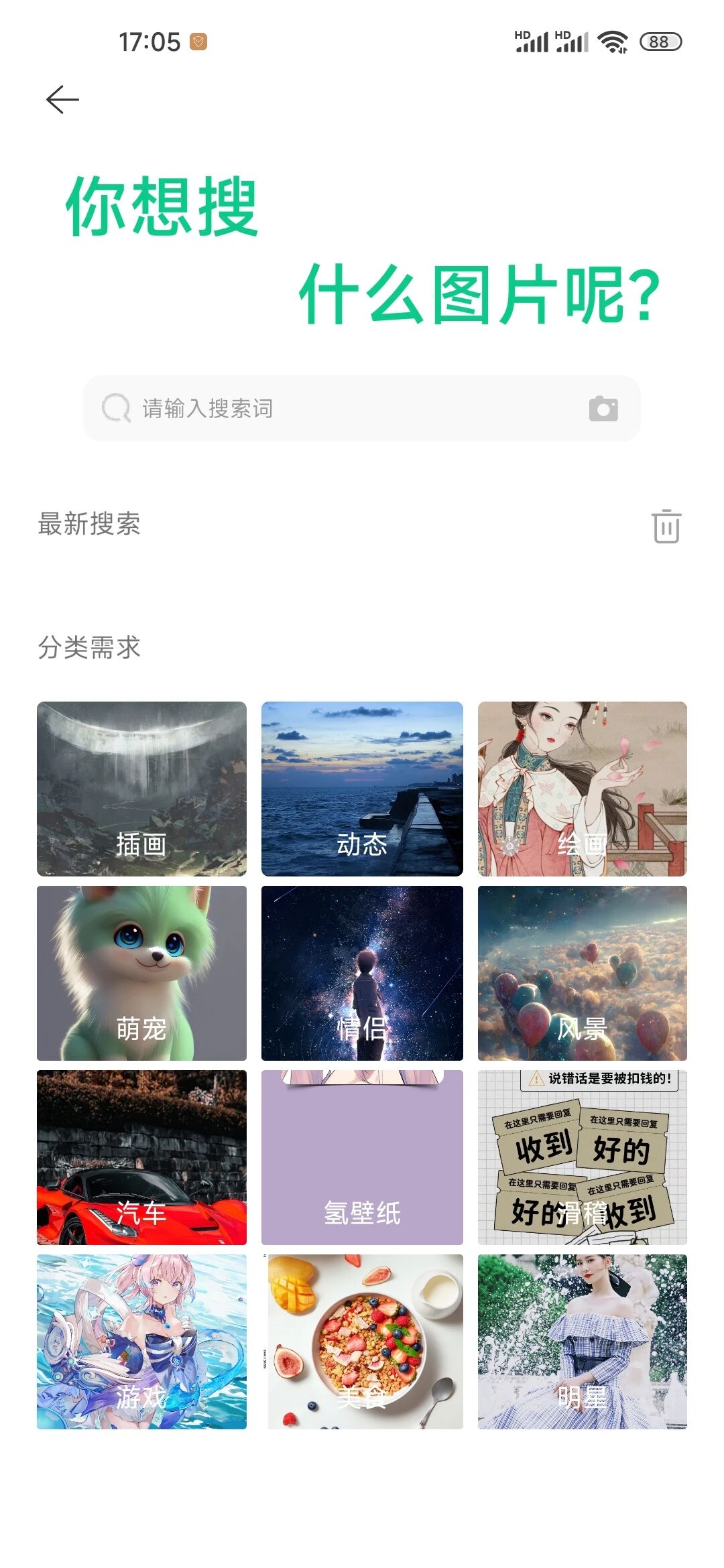Select the 游戏 category

[141, 1342]
